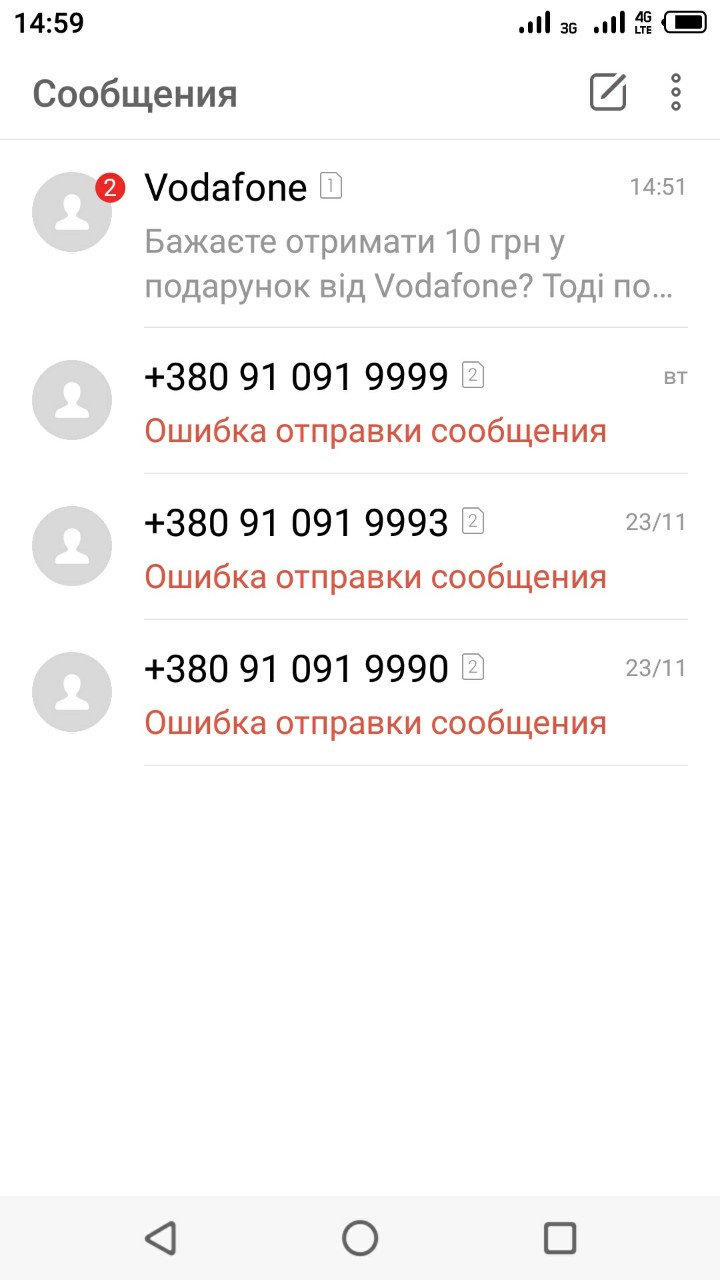Tap the system home button
Image resolution: width=720 pixels, height=1280 pixels.
point(360,1238)
